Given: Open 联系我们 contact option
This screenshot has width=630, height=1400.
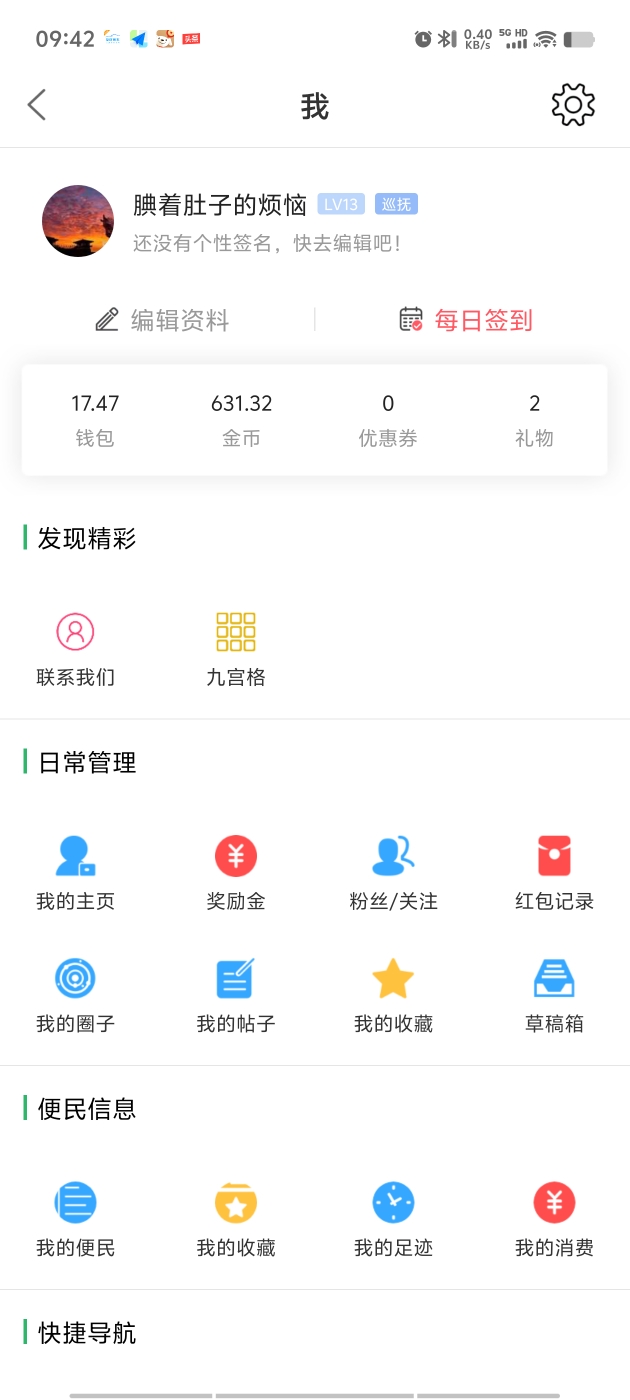Looking at the screenshot, I should point(75,650).
